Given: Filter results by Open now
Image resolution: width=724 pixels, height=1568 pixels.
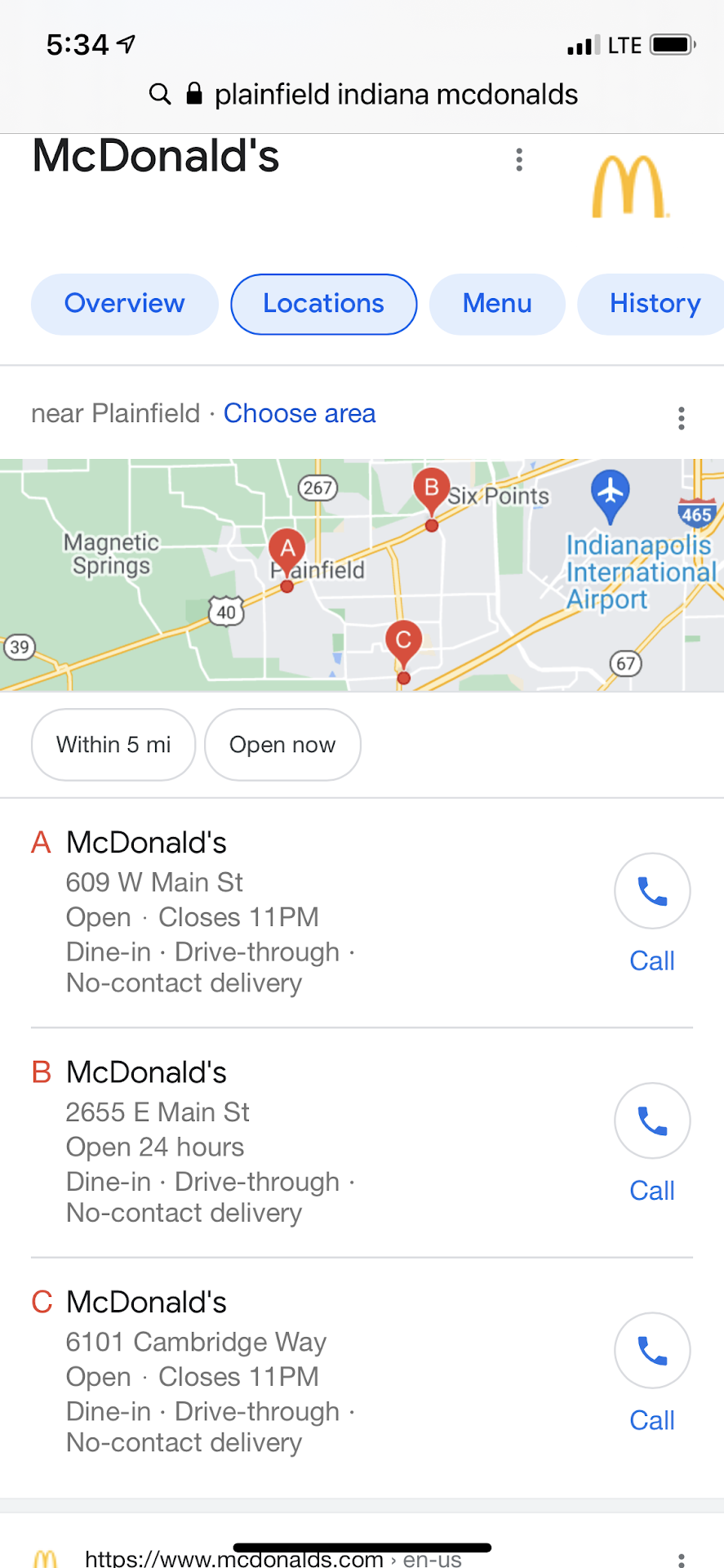Looking at the screenshot, I should pyautogui.click(x=282, y=745).
